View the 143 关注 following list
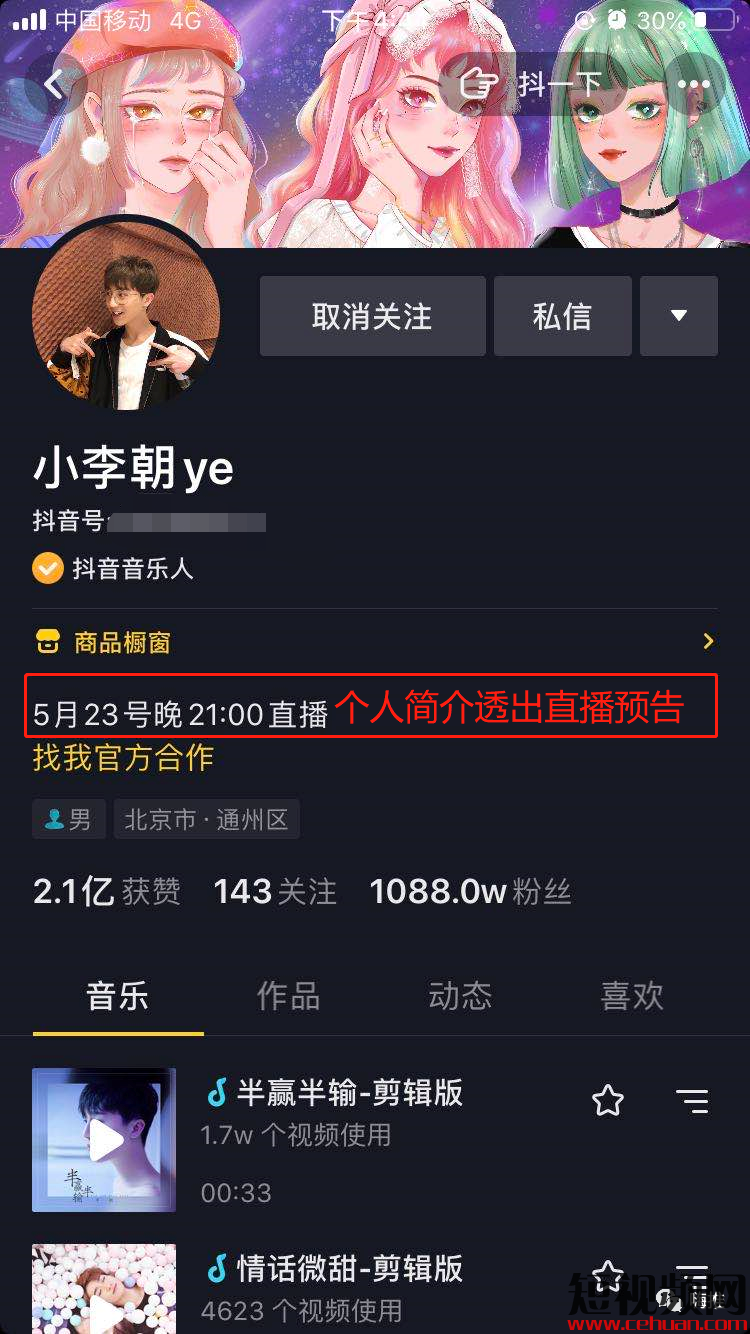The width and height of the screenshot is (750, 1334). coord(275,891)
